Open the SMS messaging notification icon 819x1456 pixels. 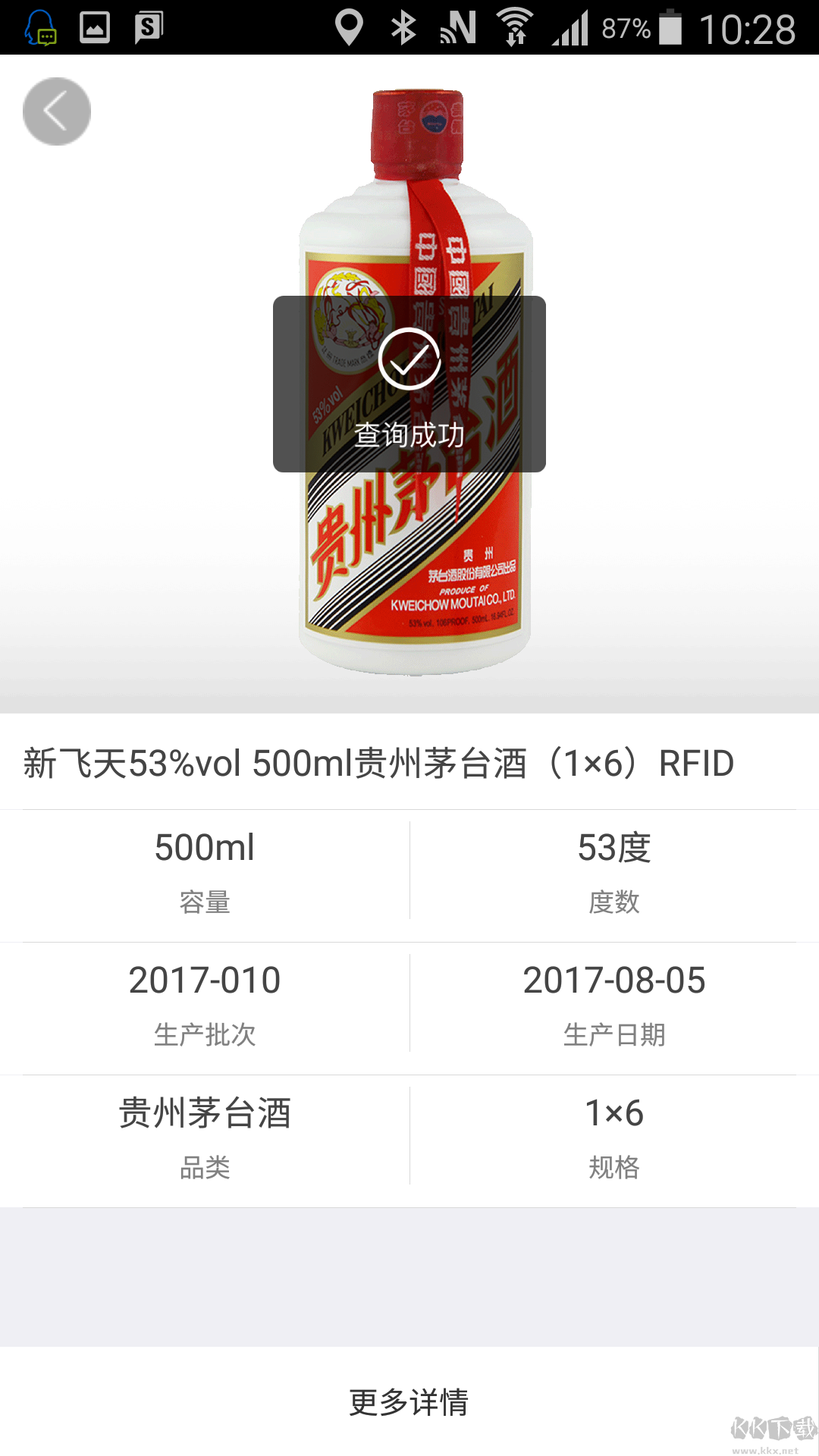[x=149, y=25]
